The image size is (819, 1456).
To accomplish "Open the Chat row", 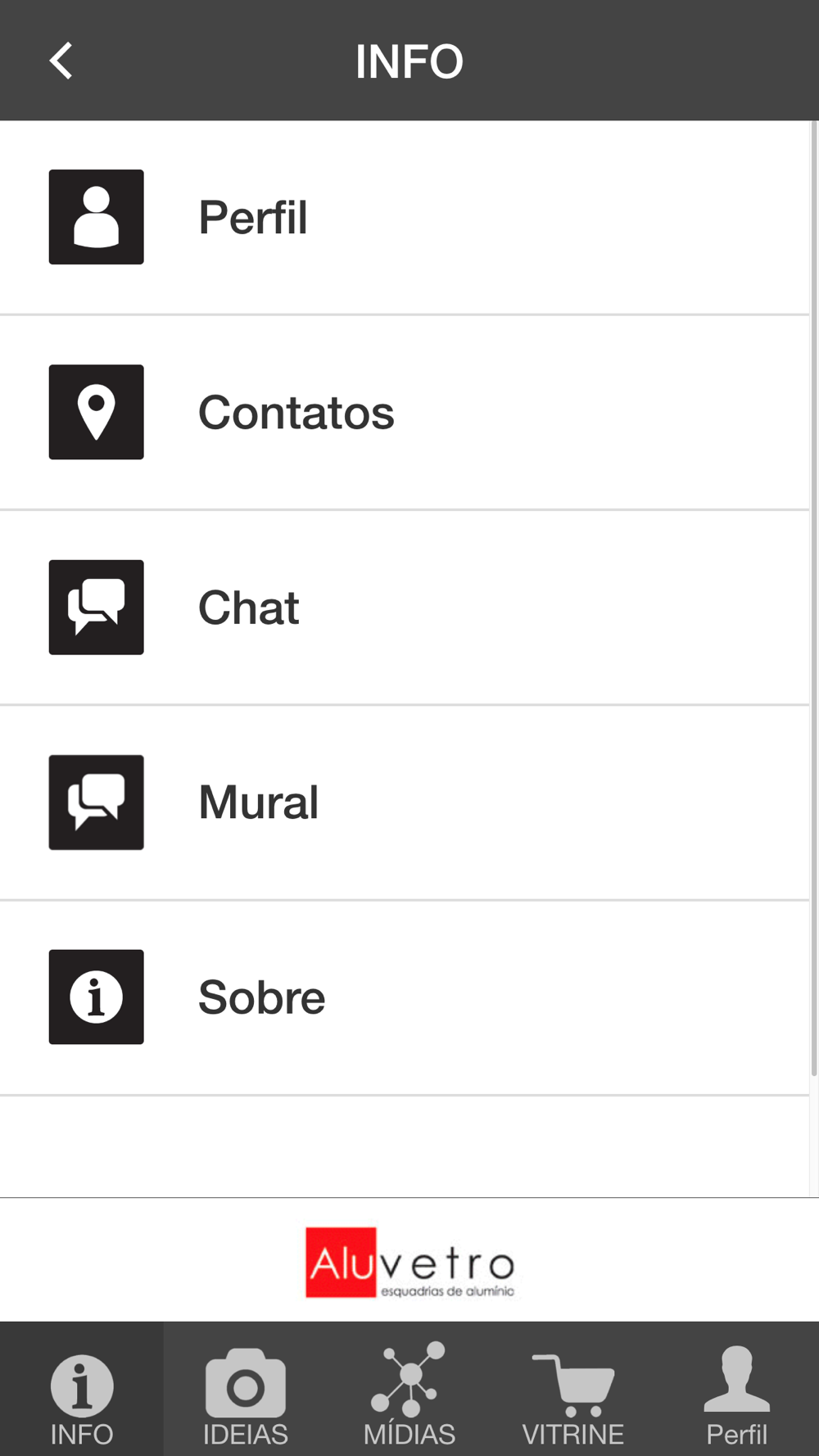I will (x=405, y=607).
